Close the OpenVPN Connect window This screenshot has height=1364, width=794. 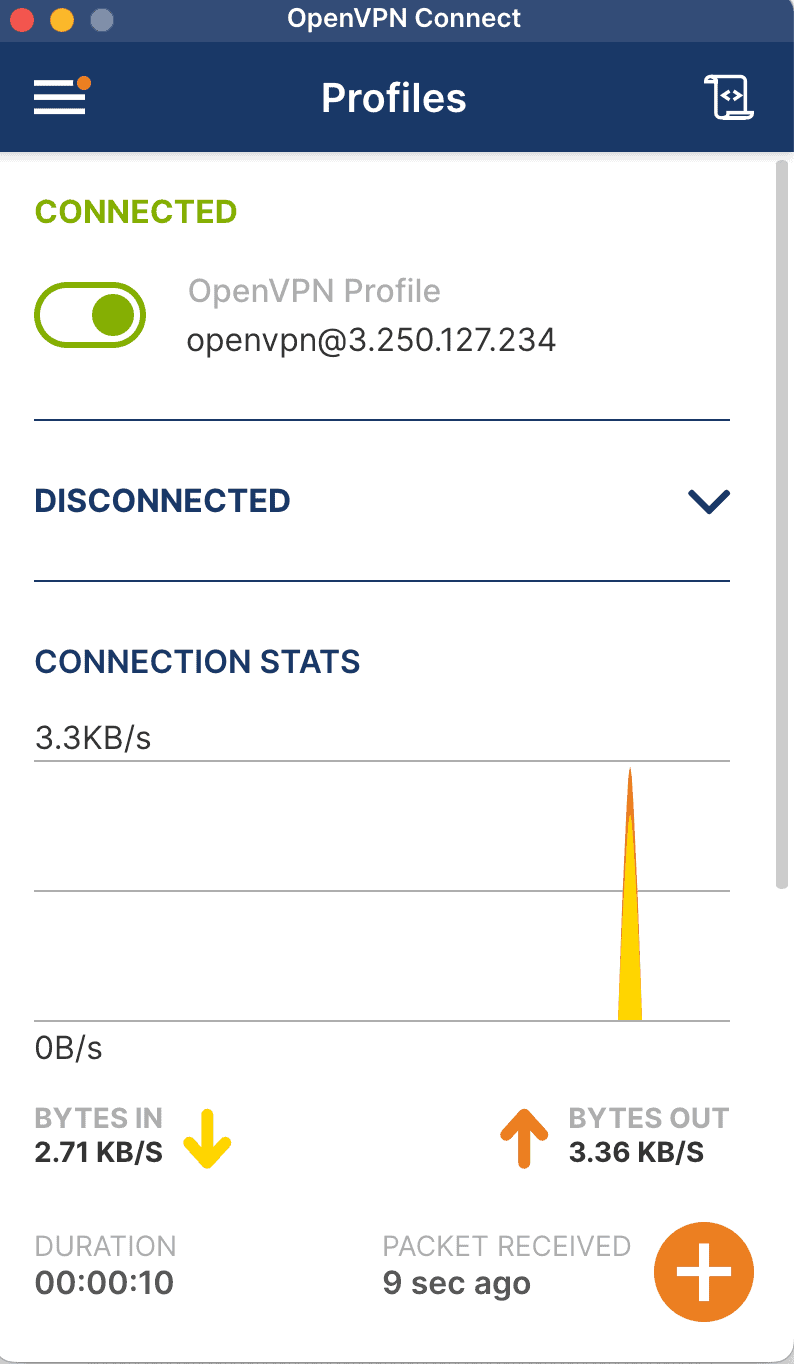point(22,19)
